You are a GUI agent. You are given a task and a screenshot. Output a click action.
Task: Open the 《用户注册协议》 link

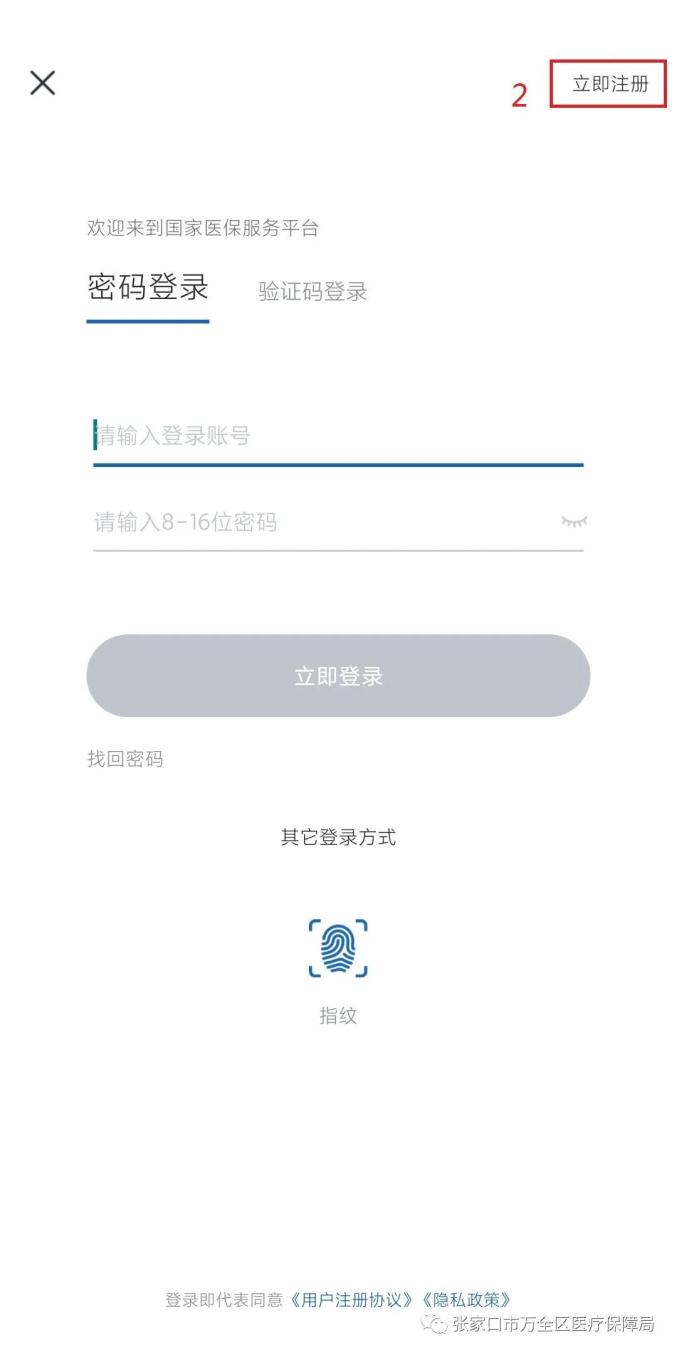(x=352, y=1300)
